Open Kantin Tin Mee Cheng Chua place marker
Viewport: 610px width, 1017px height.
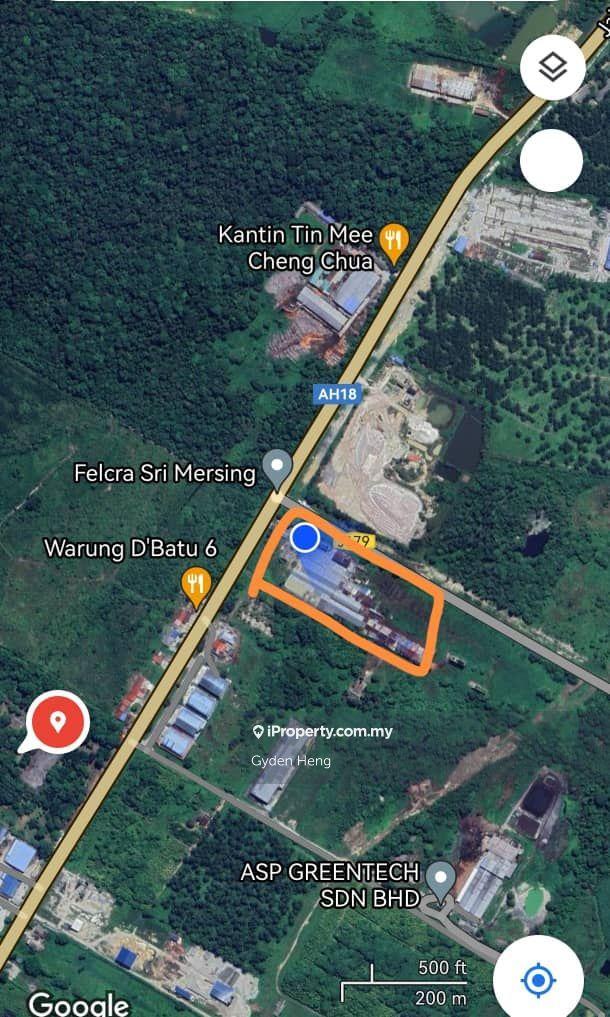tap(395, 241)
